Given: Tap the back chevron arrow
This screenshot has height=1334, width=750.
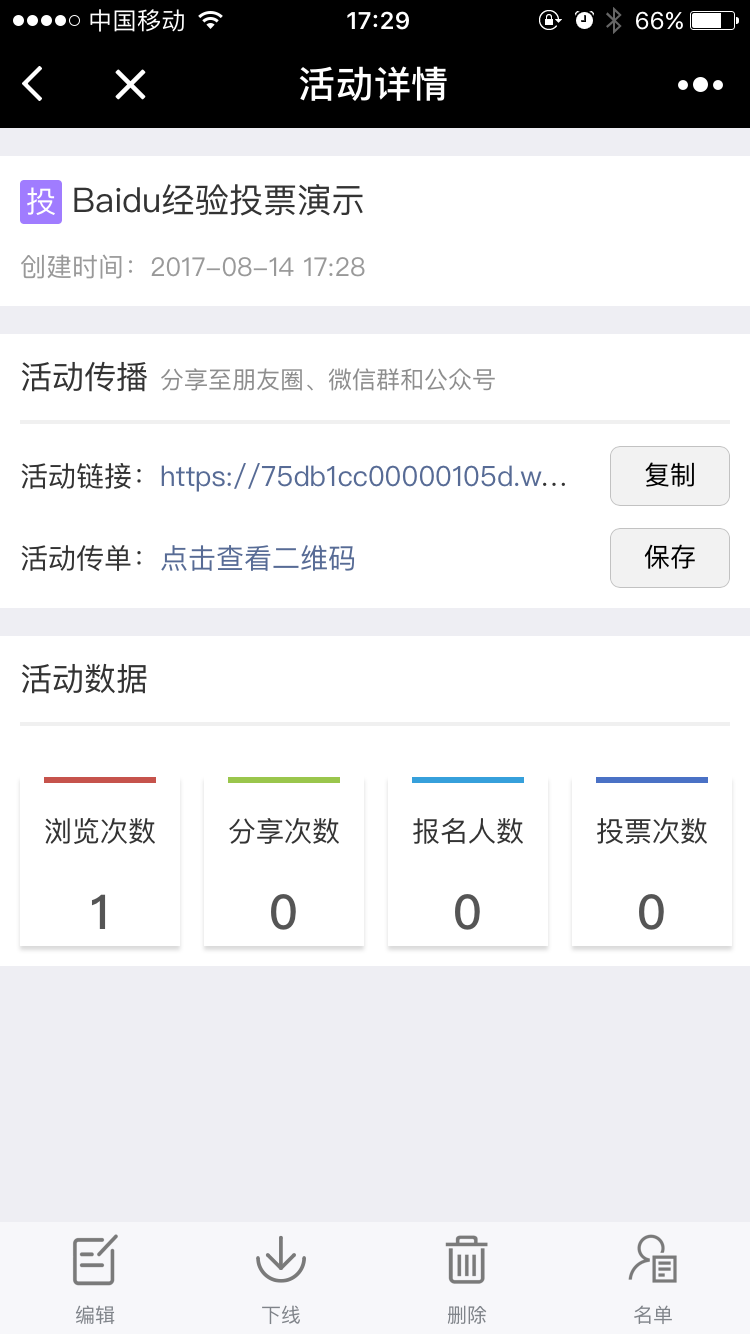Looking at the screenshot, I should pyautogui.click(x=31, y=84).
